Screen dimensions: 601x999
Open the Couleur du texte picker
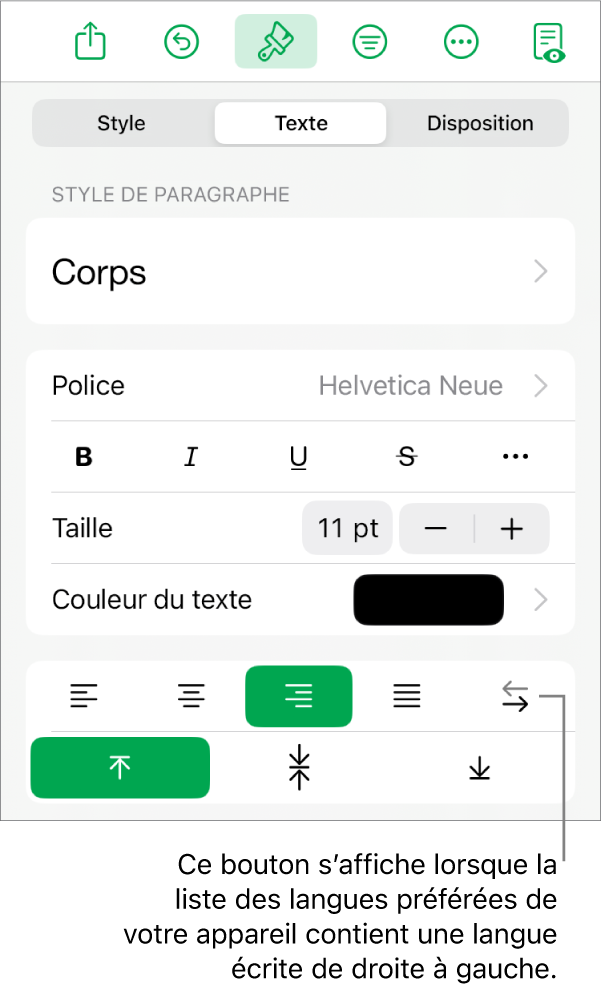click(428, 600)
